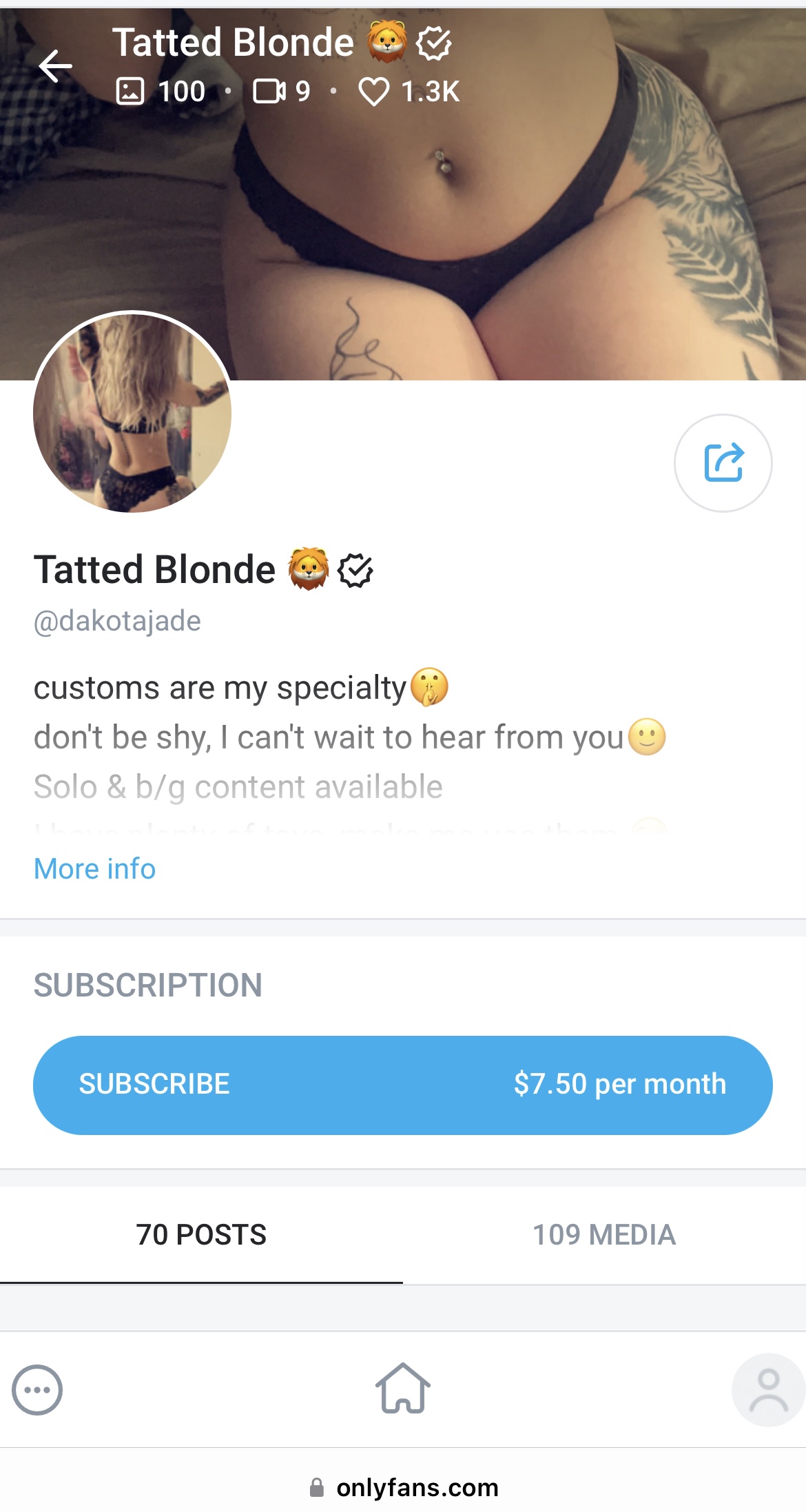Subscribe for $7.50 per month

point(402,1085)
